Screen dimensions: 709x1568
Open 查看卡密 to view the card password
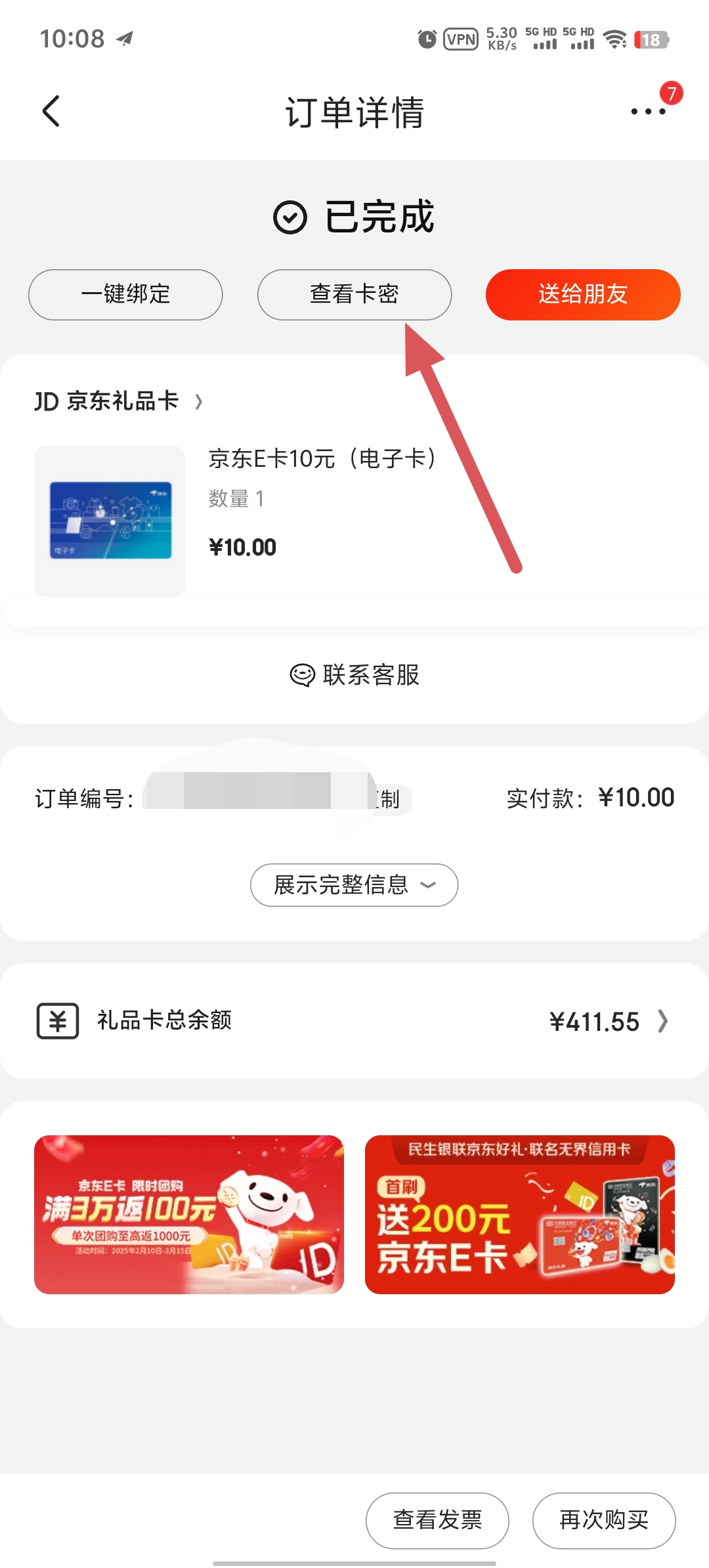[x=354, y=294]
